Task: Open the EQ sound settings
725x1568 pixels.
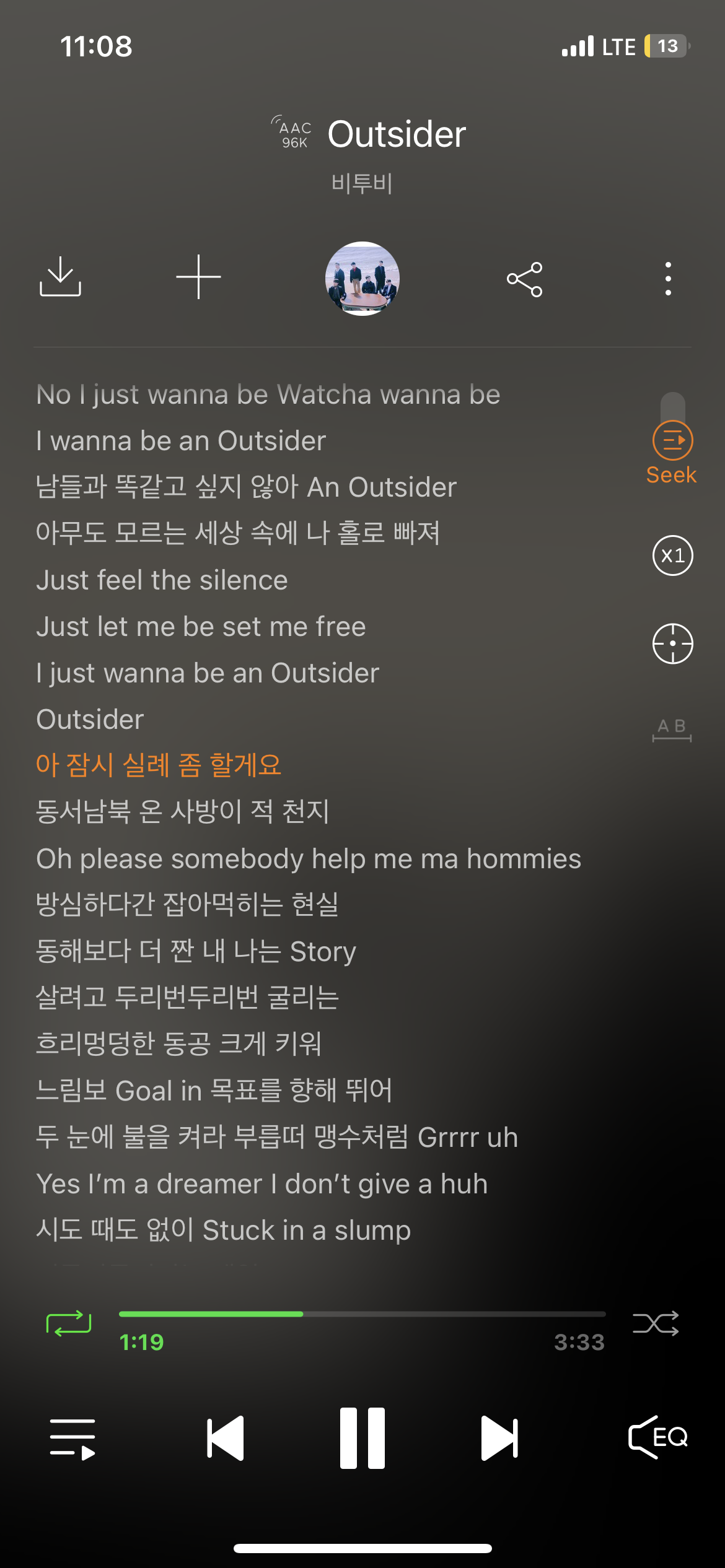Action: (x=658, y=1437)
